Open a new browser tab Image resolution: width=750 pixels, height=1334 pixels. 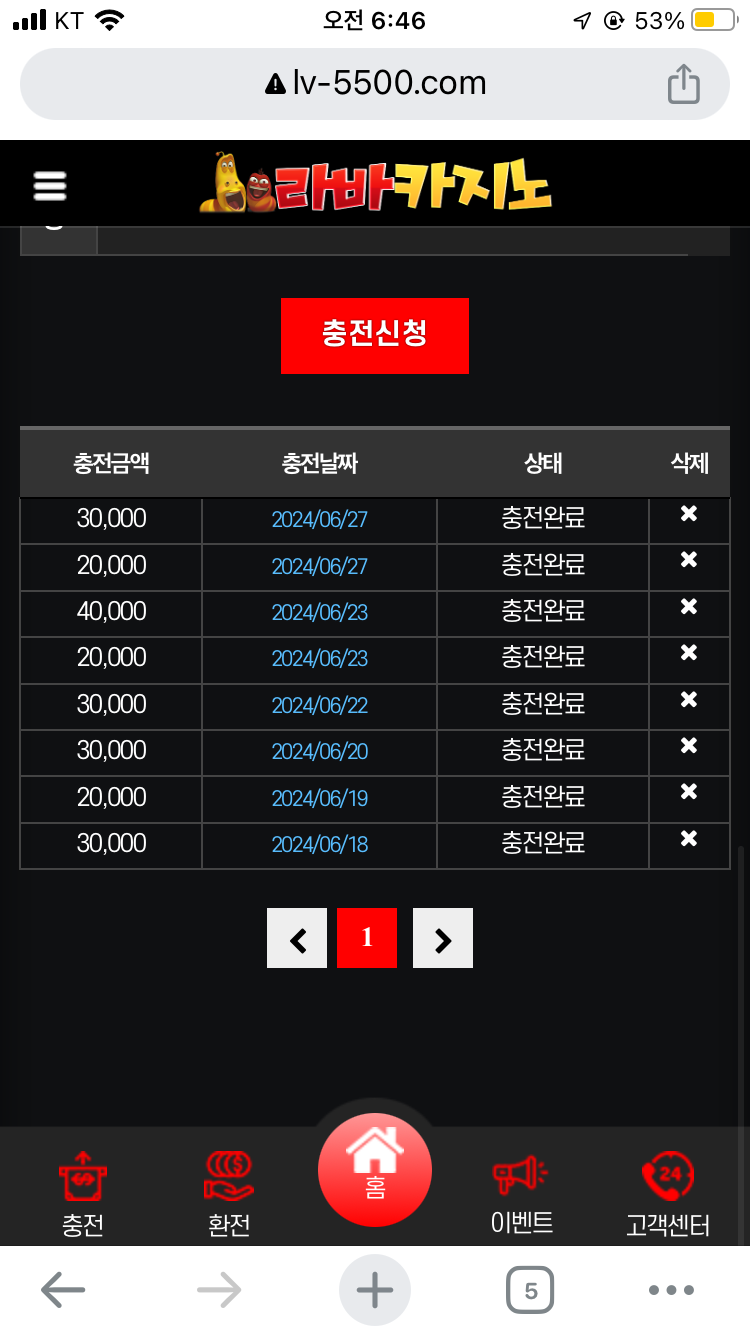(375, 1290)
